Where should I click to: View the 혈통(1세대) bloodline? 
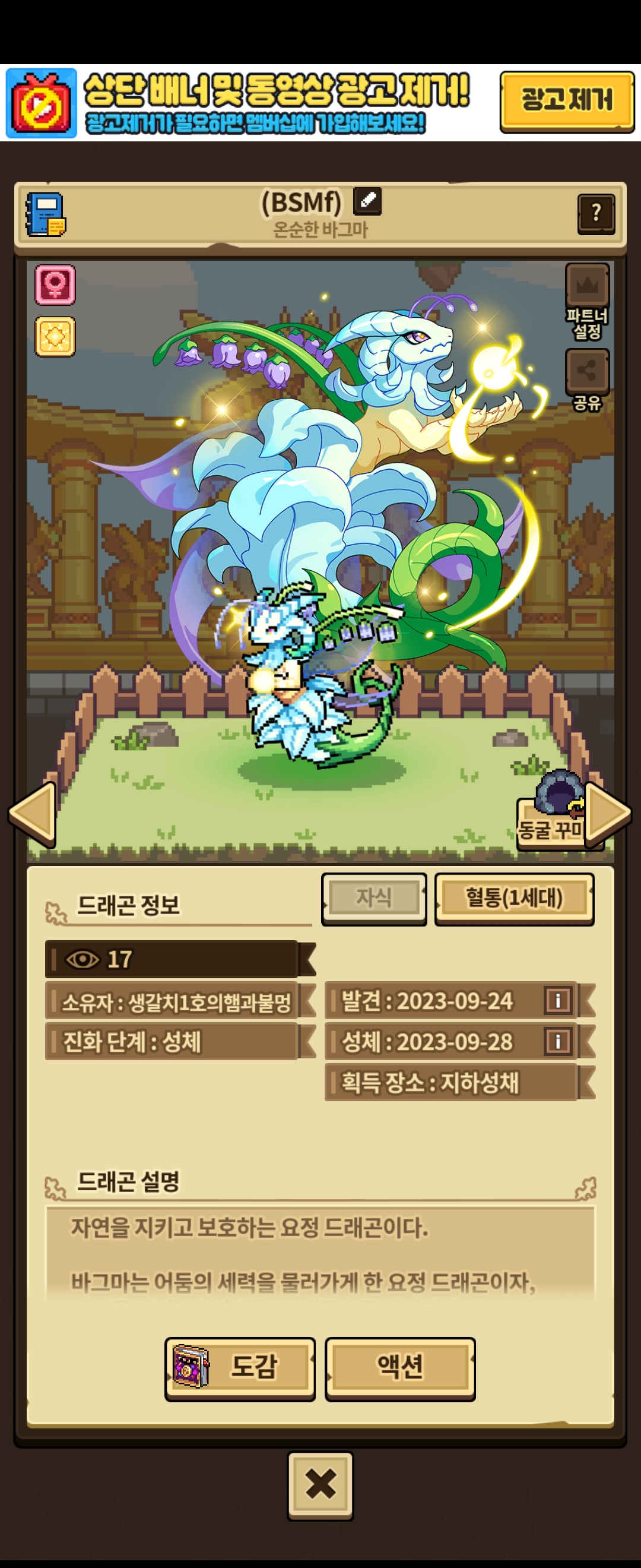coord(514,897)
